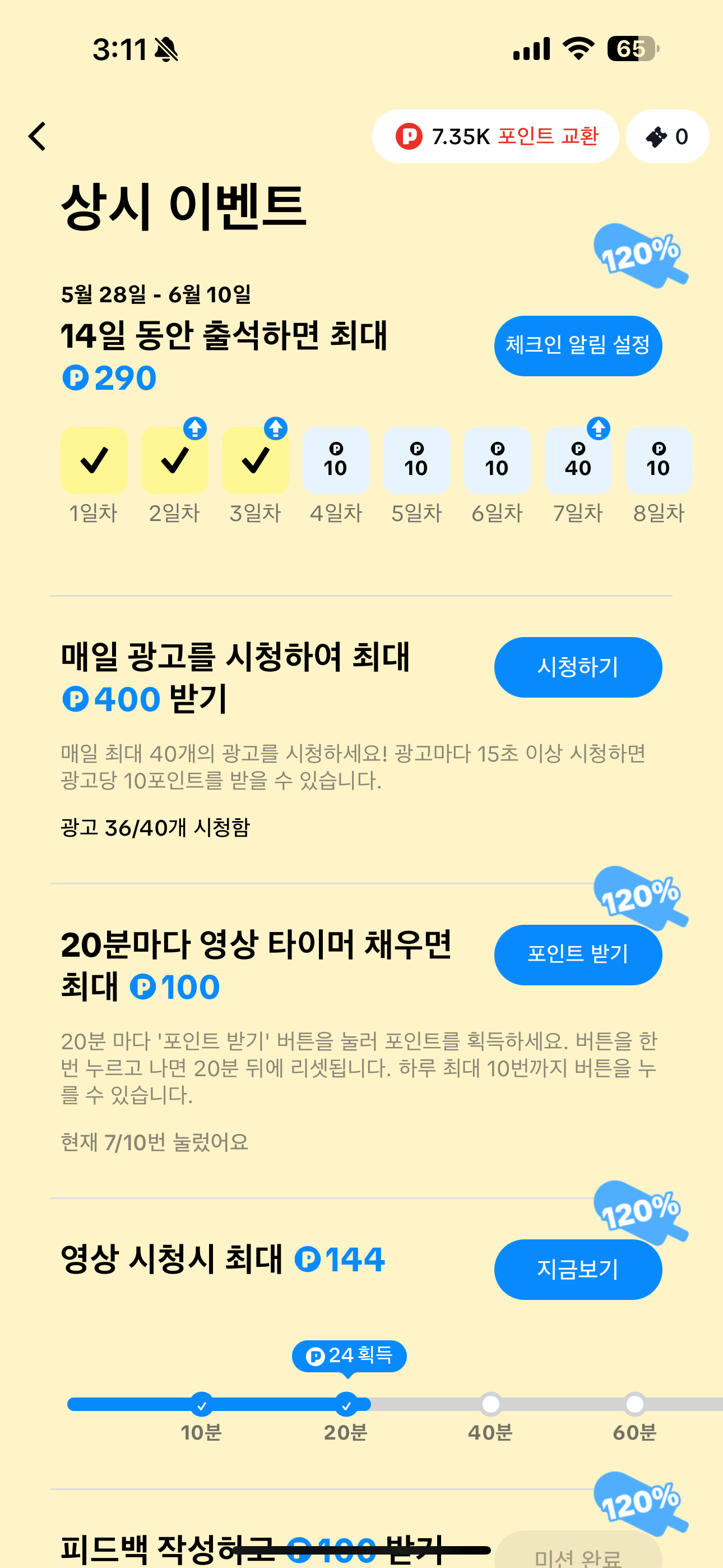723x1568 pixels.
Task: Tap the completed 20분 checkpoint marker
Action: [x=347, y=1404]
